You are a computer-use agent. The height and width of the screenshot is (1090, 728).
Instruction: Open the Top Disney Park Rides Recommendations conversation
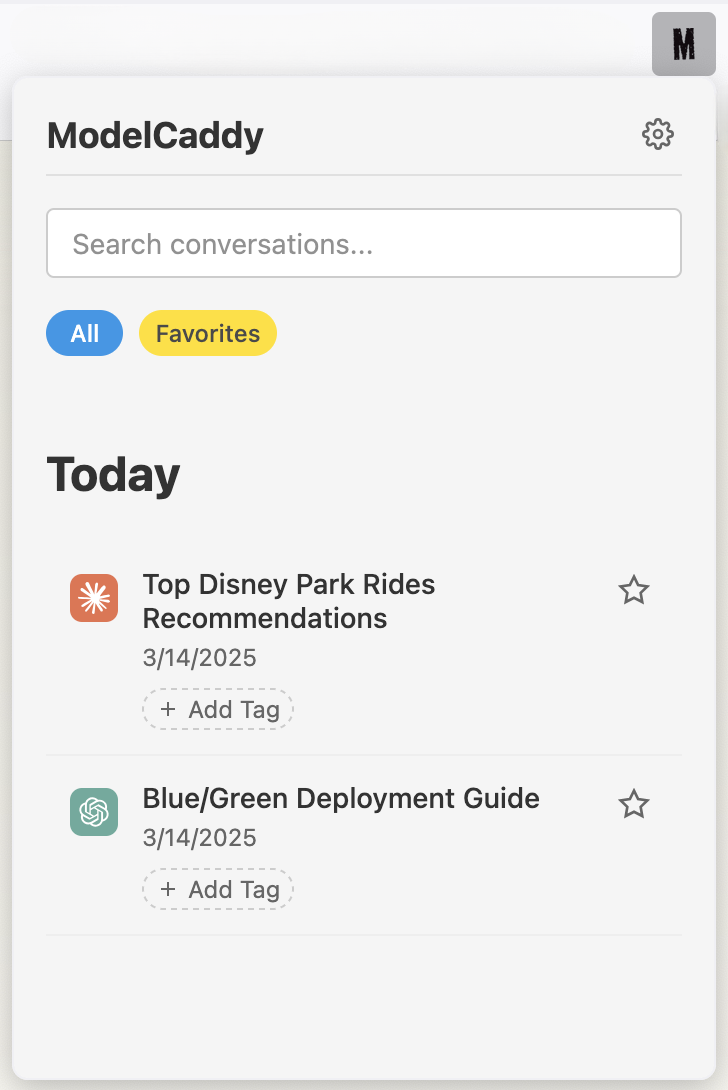[x=289, y=600]
